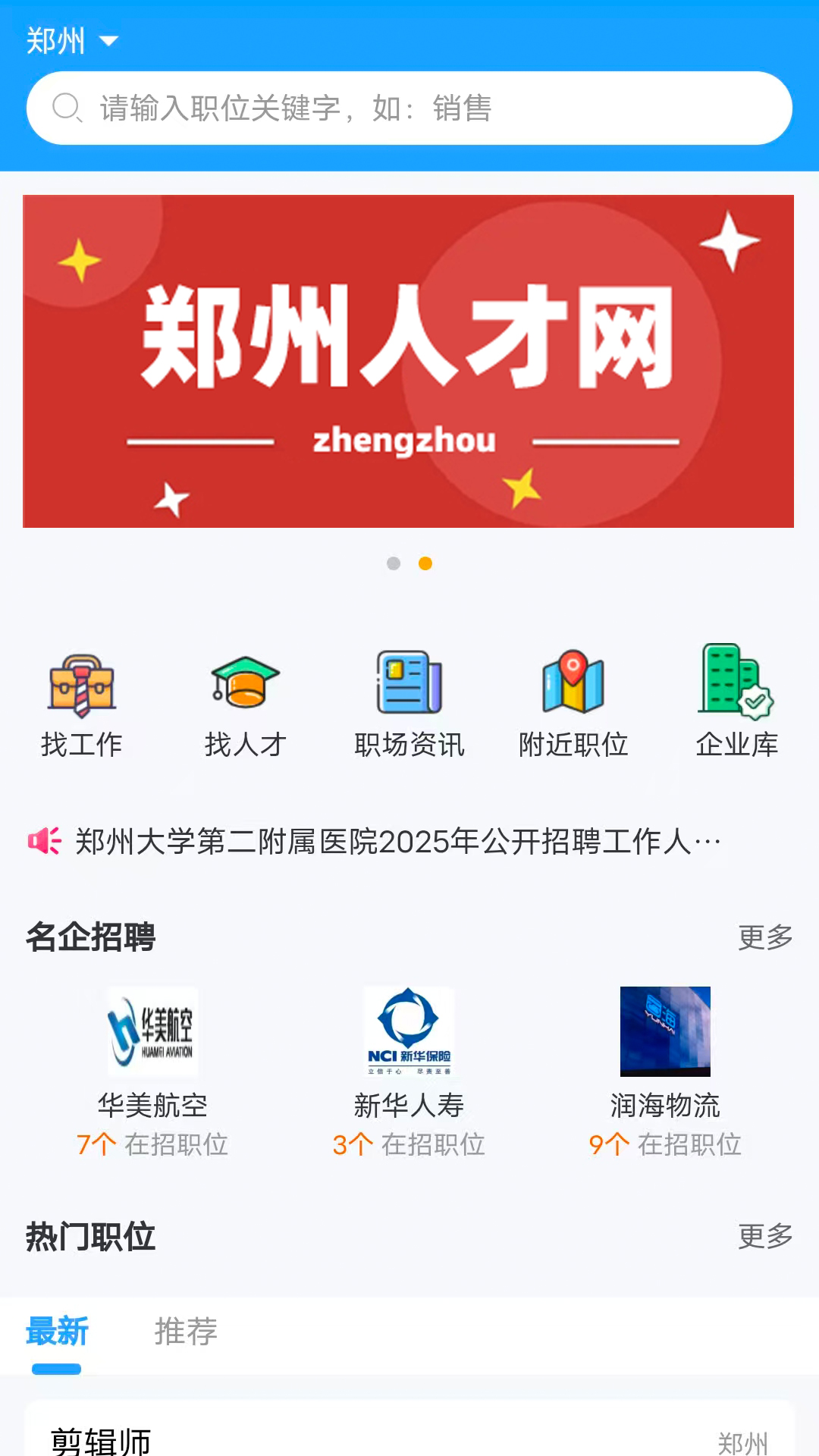Open 更多 next to 名企招聘

(764, 937)
